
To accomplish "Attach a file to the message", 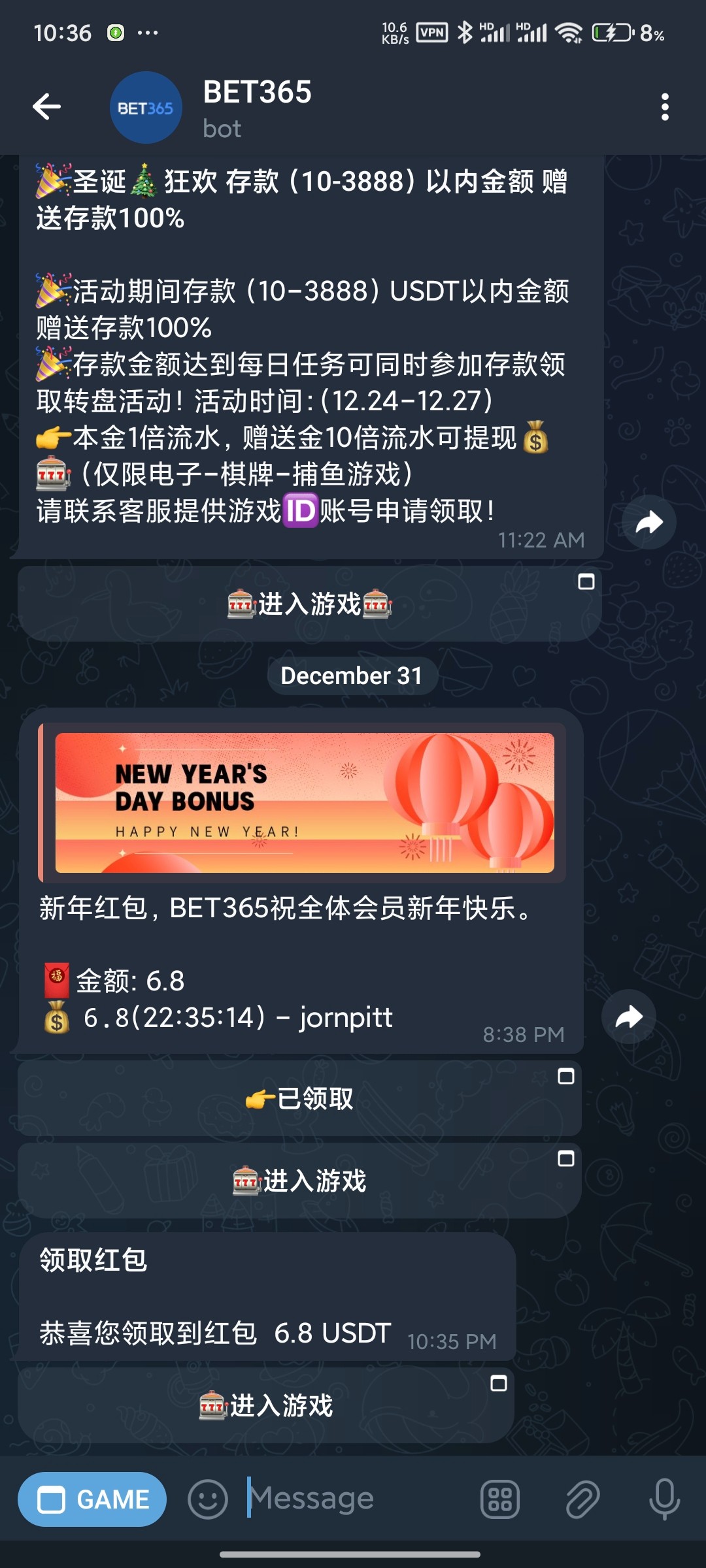I will click(582, 1499).
